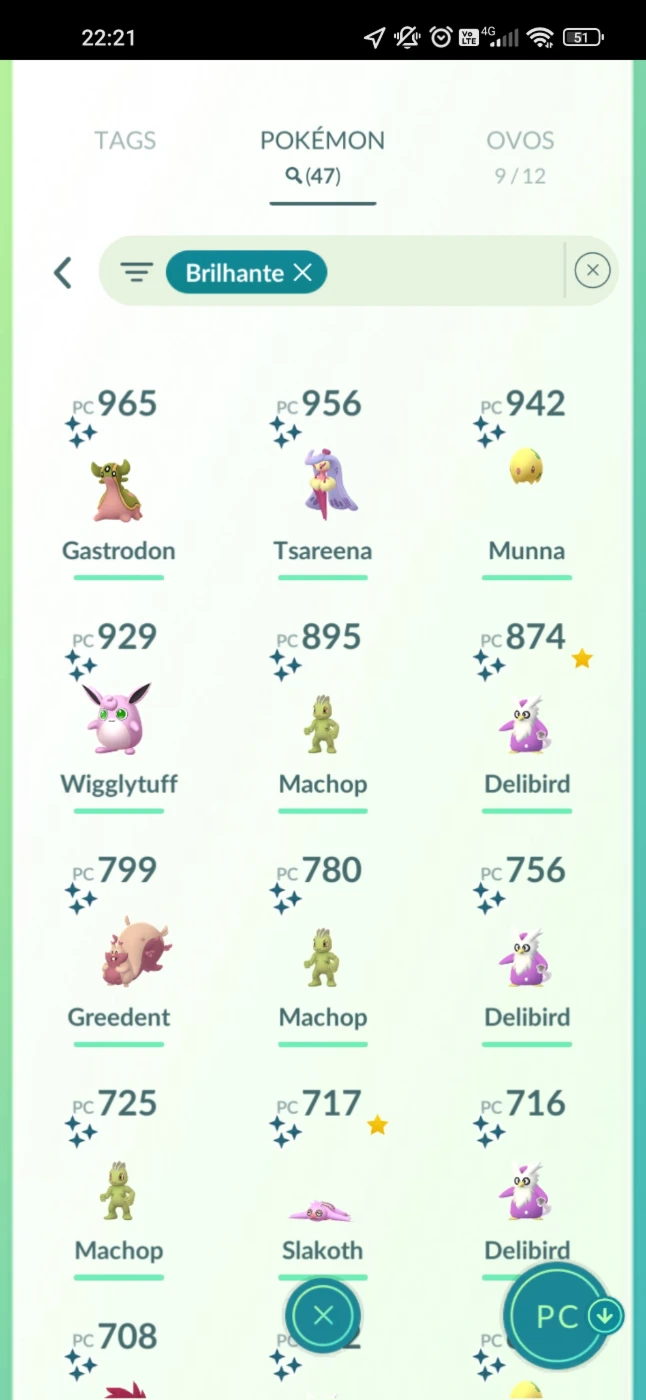View the Machop with PC 780
The width and height of the screenshot is (646, 1400).
tap(322, 952)
